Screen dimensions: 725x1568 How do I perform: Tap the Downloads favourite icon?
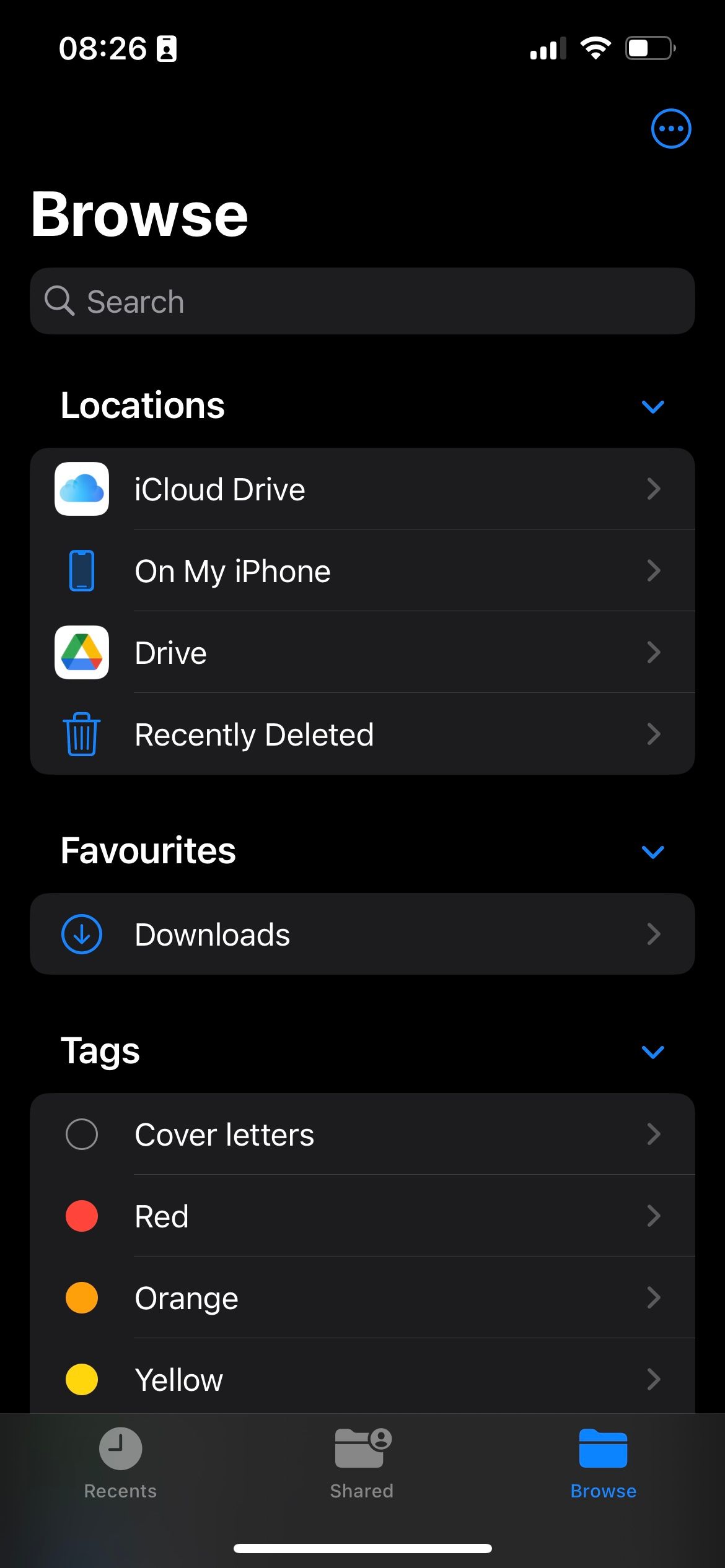pos(81,934)
